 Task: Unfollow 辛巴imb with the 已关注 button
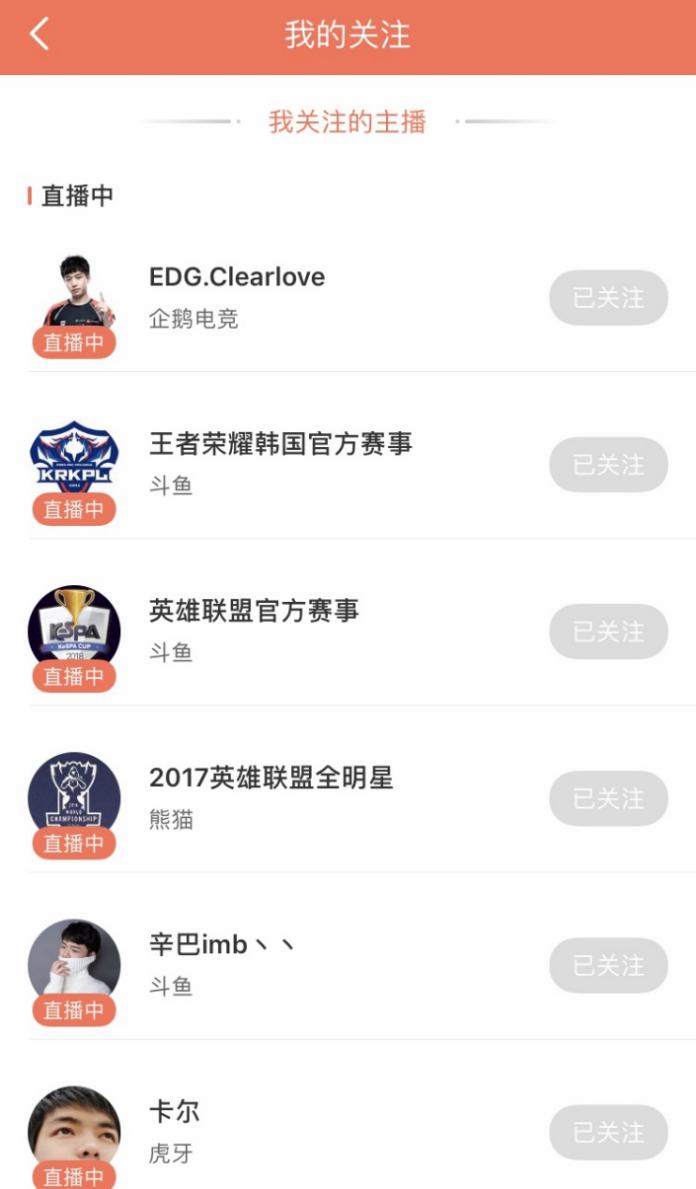(608, 965)
